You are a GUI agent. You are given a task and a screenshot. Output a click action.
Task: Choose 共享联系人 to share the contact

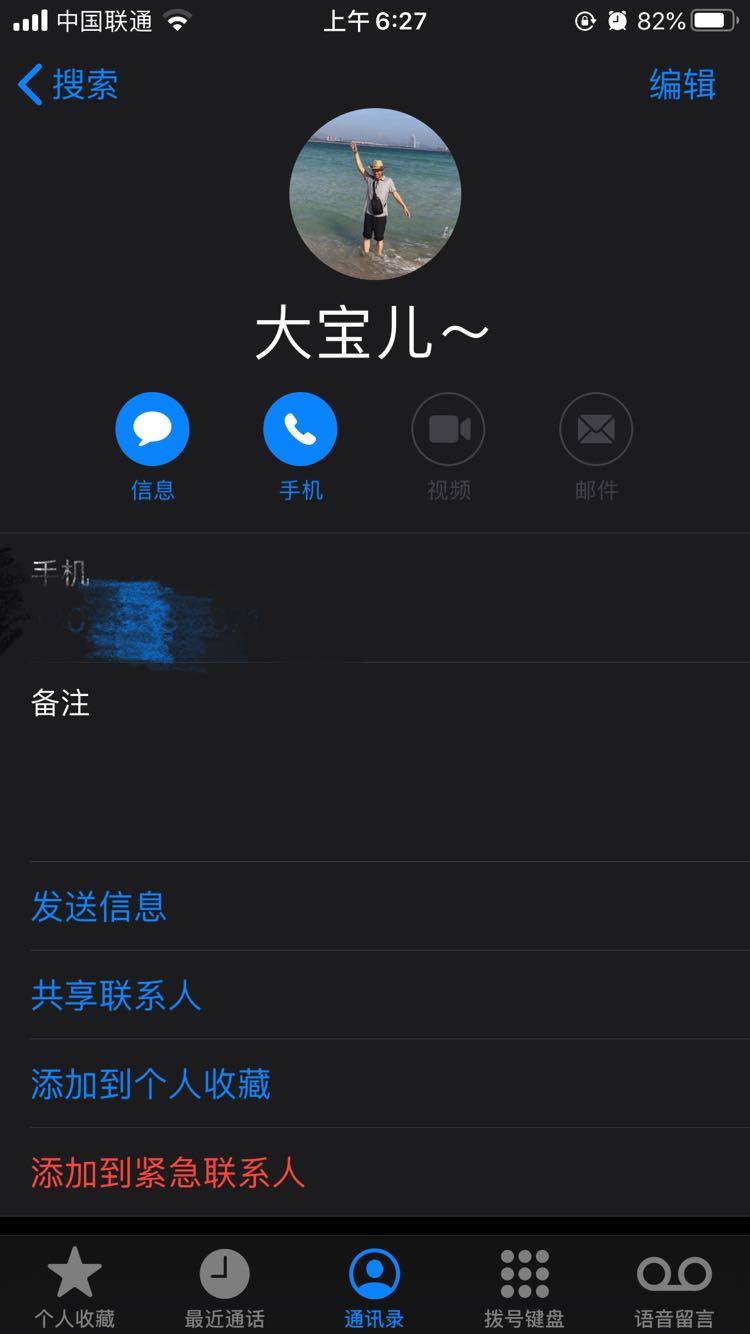[116, 996]
